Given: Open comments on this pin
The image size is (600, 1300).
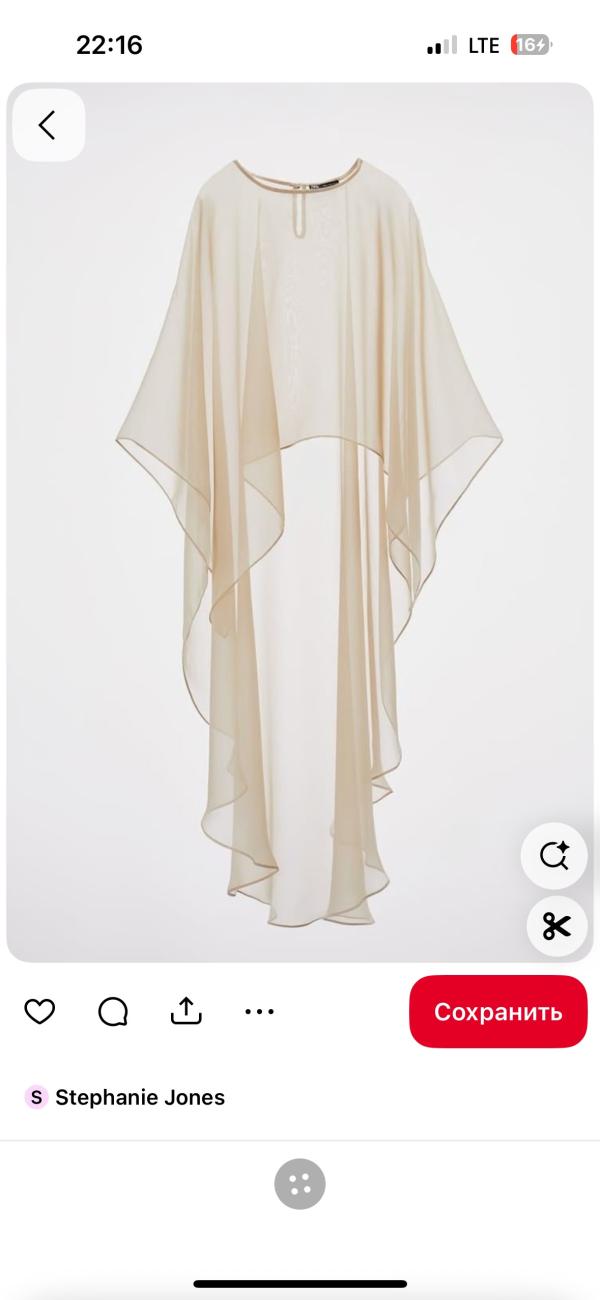Looking at the screenshot, I should 113,1011.
